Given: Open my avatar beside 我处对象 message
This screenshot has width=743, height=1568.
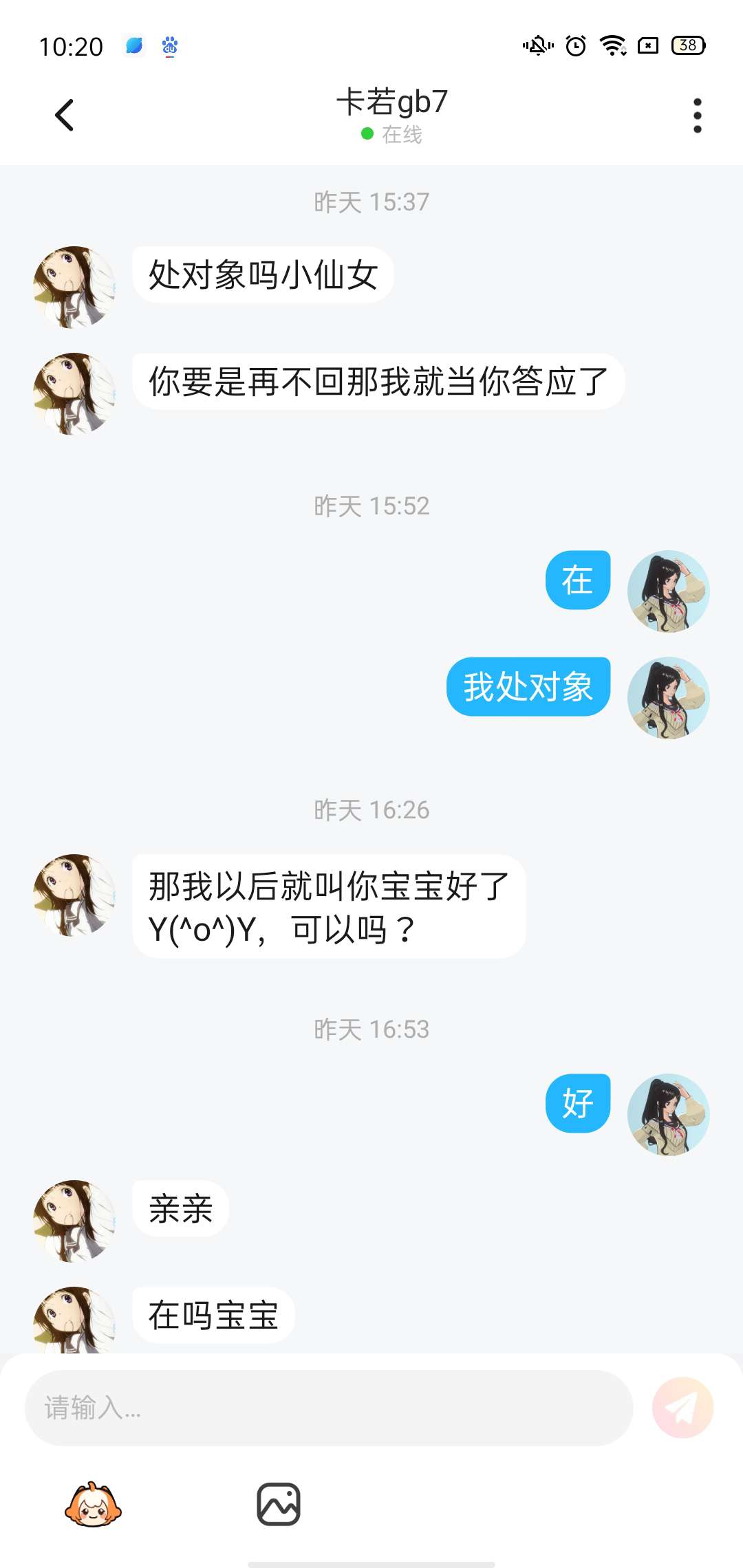Looking at the screenshot, I should tap(668, 697).
